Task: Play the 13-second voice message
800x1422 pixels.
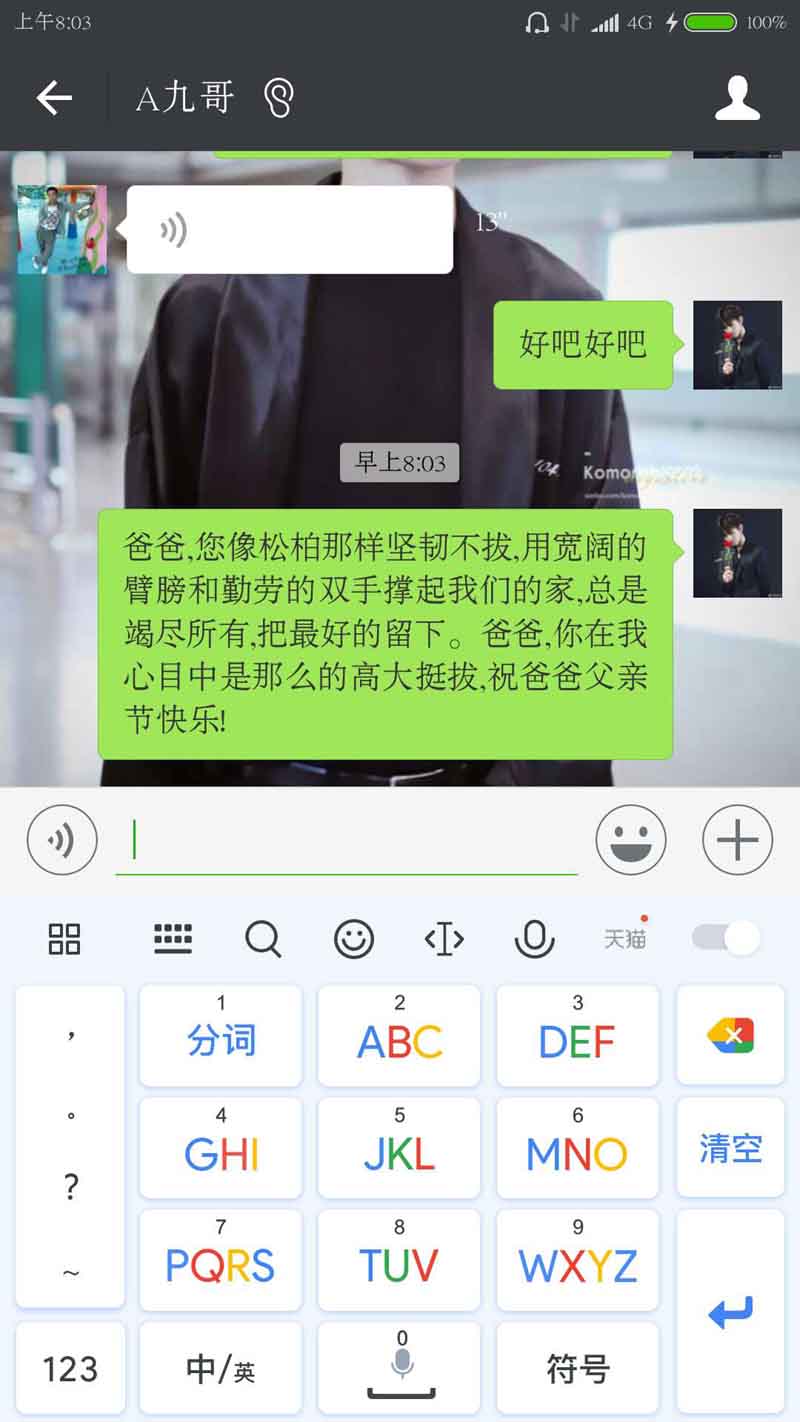Action: [289, 229]
